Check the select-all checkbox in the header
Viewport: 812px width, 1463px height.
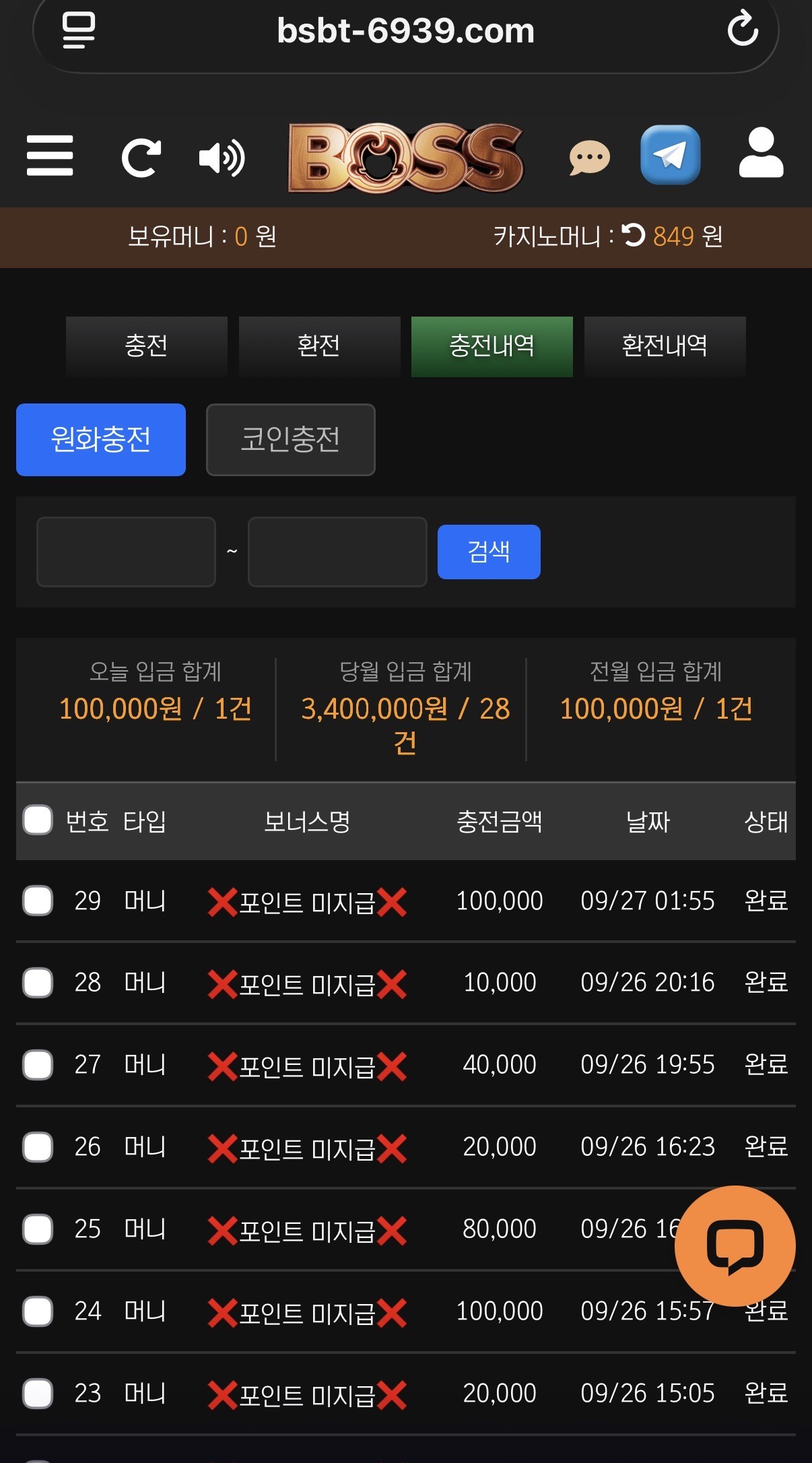pos(38,820)
